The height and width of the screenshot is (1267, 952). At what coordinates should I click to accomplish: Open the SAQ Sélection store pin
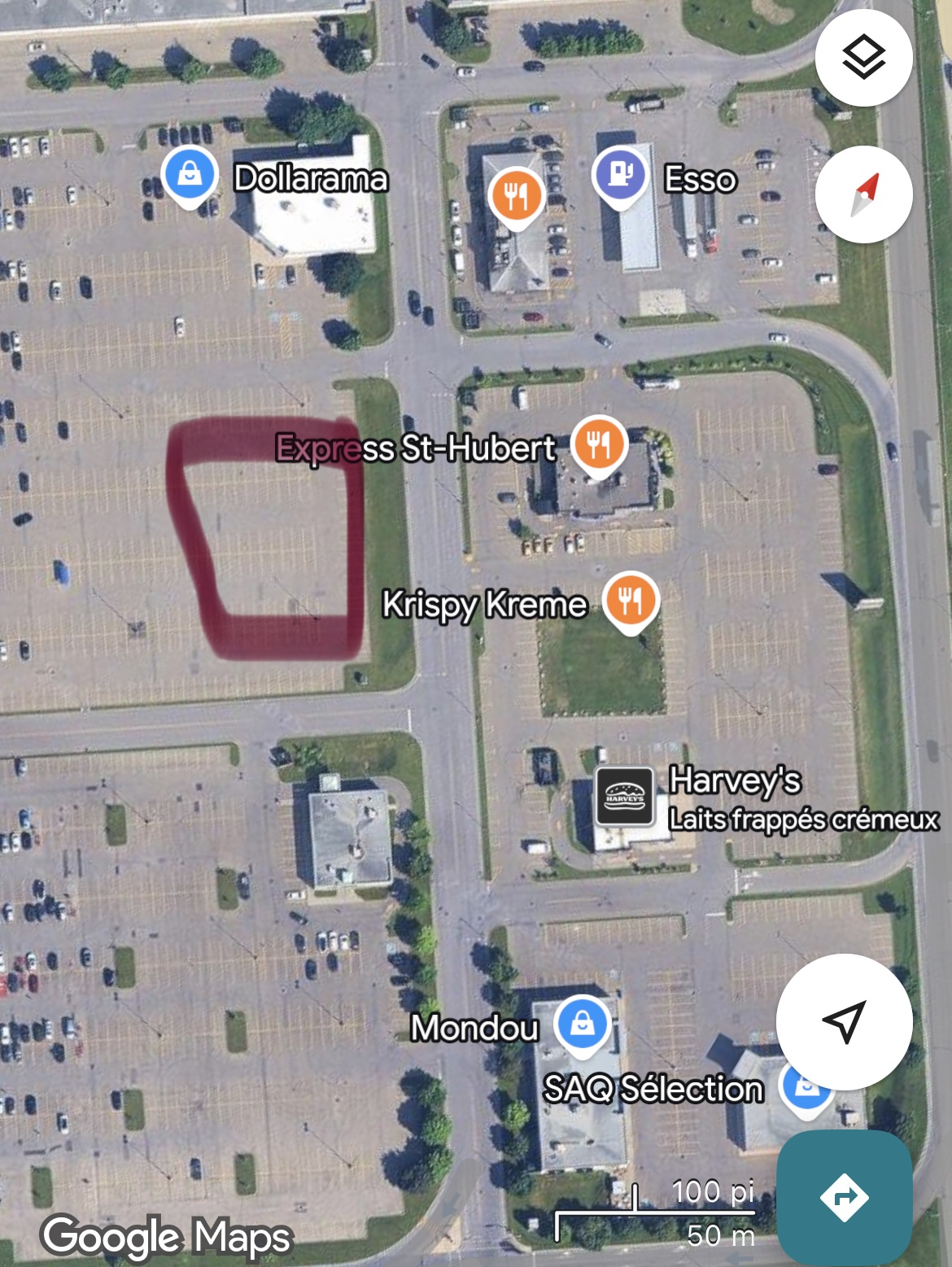(x=805, y=1086)
